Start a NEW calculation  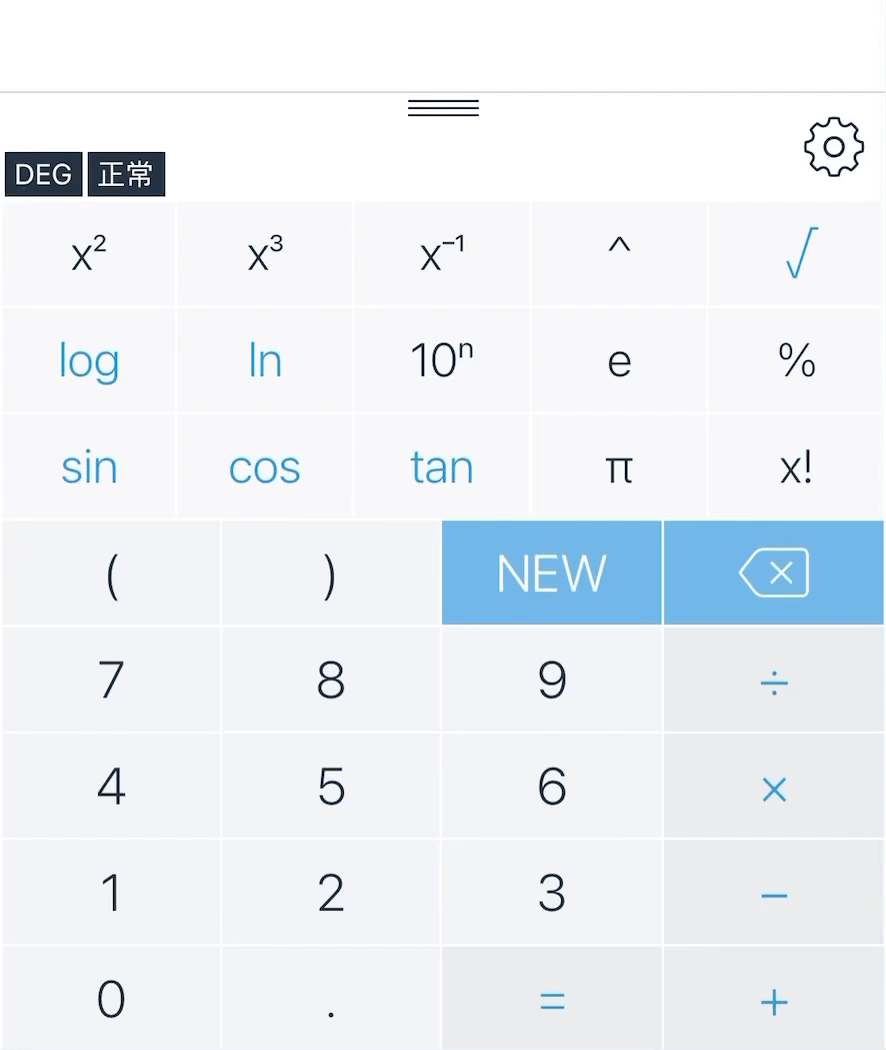(x=551, y=573)
